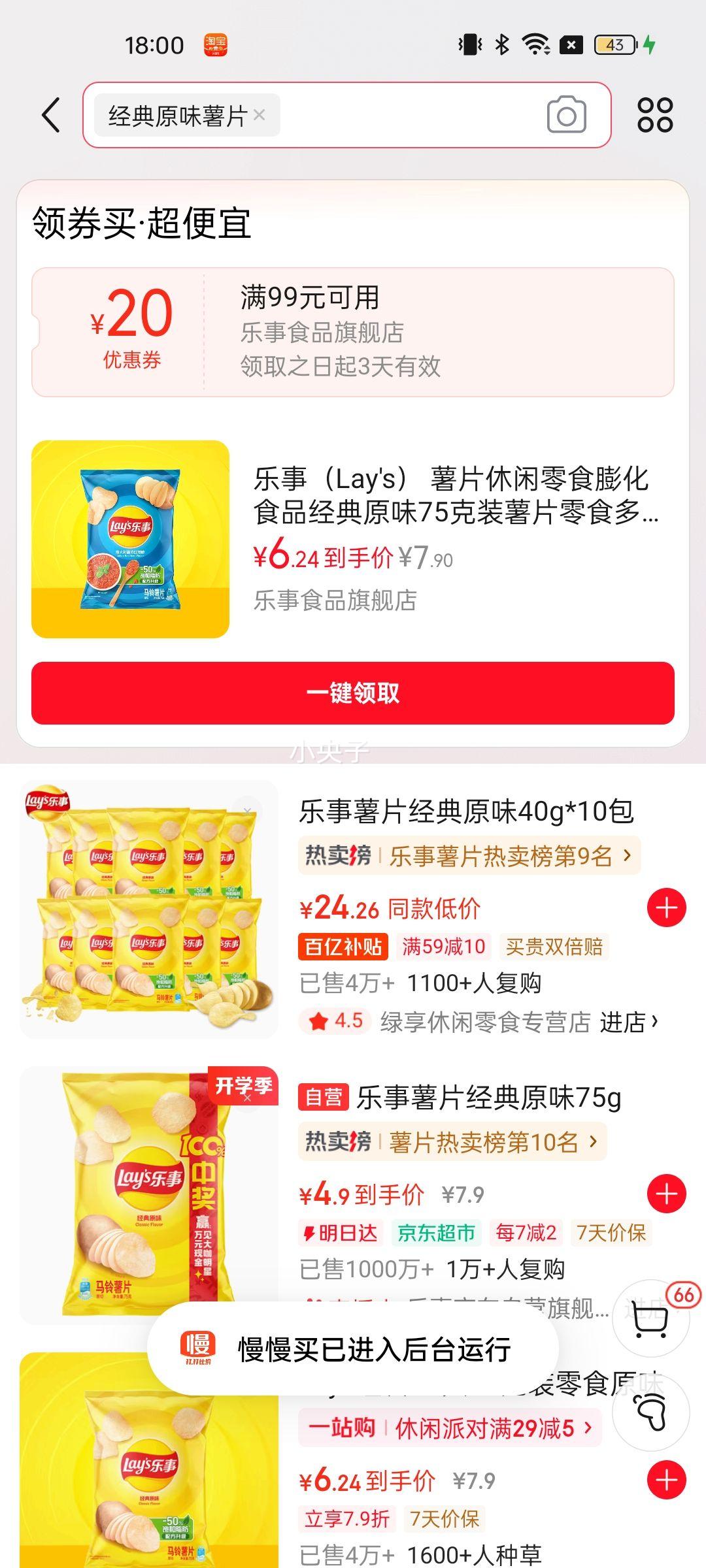Open the shopping cart with 66 items
Viewport: 706px width, 1568px height.
click(x=651, y=1318)
